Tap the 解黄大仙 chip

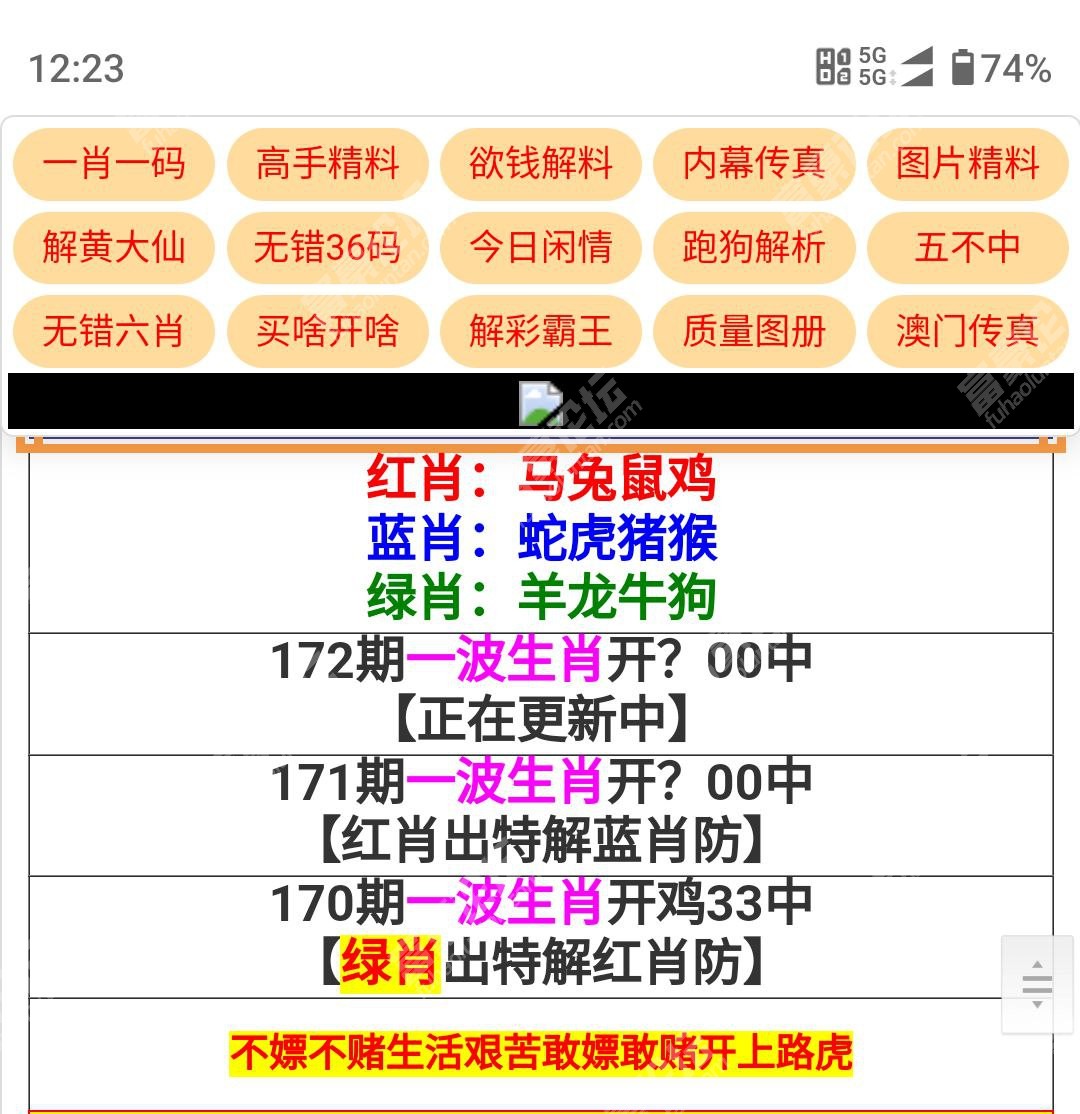point(114,247)
